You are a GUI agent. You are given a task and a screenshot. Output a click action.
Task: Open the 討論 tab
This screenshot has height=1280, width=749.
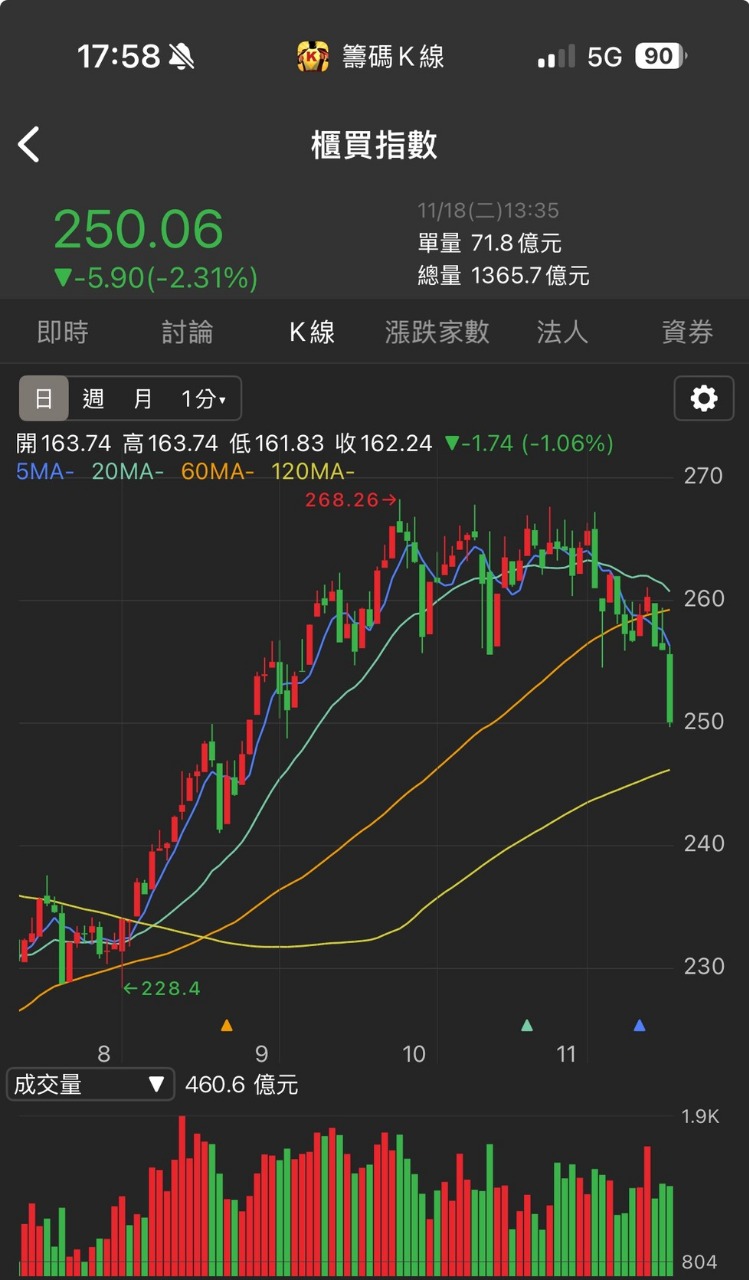[187, 332]
